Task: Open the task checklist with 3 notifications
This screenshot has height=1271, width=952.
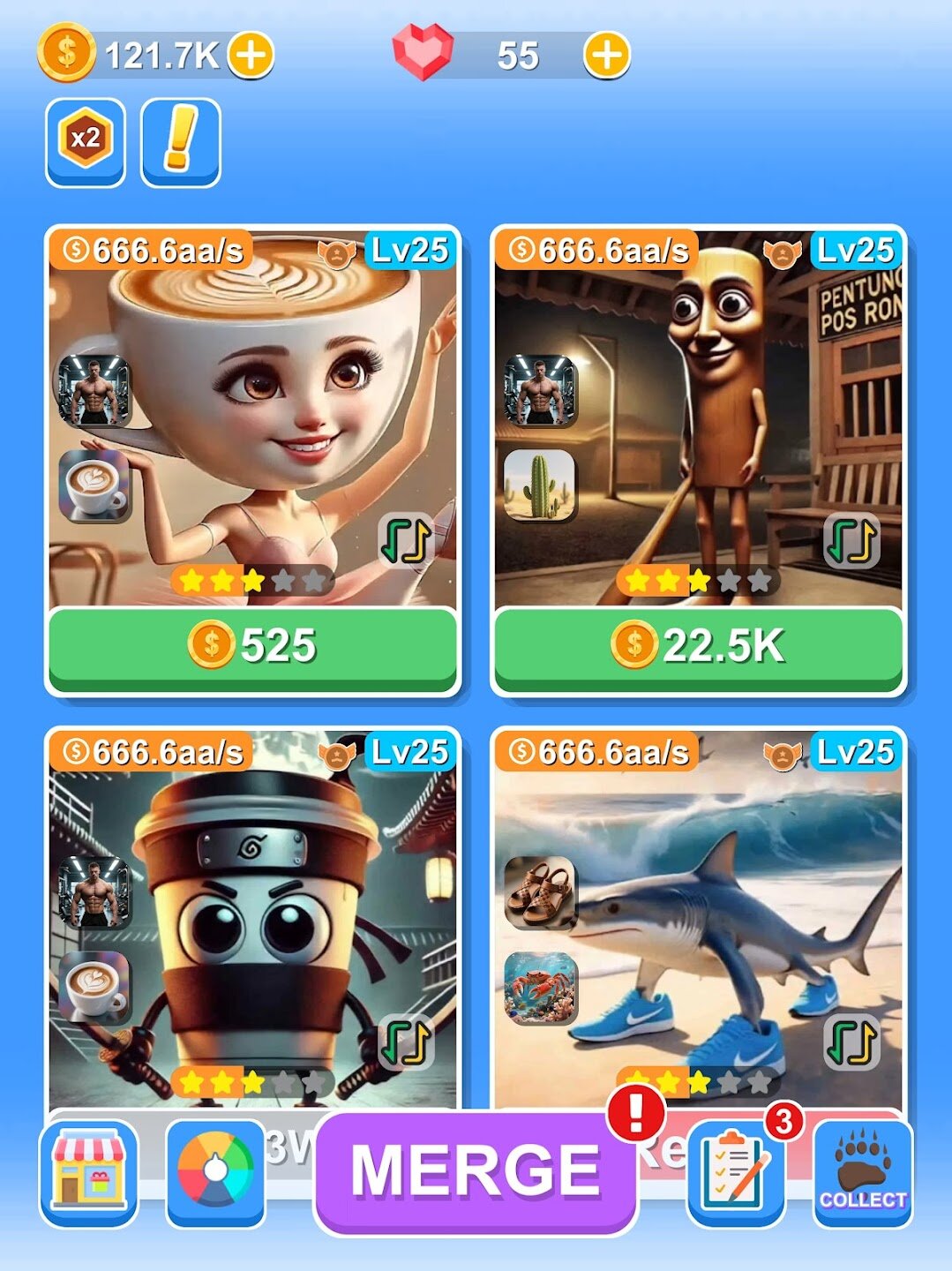Action: click(x=735, y=1174)
